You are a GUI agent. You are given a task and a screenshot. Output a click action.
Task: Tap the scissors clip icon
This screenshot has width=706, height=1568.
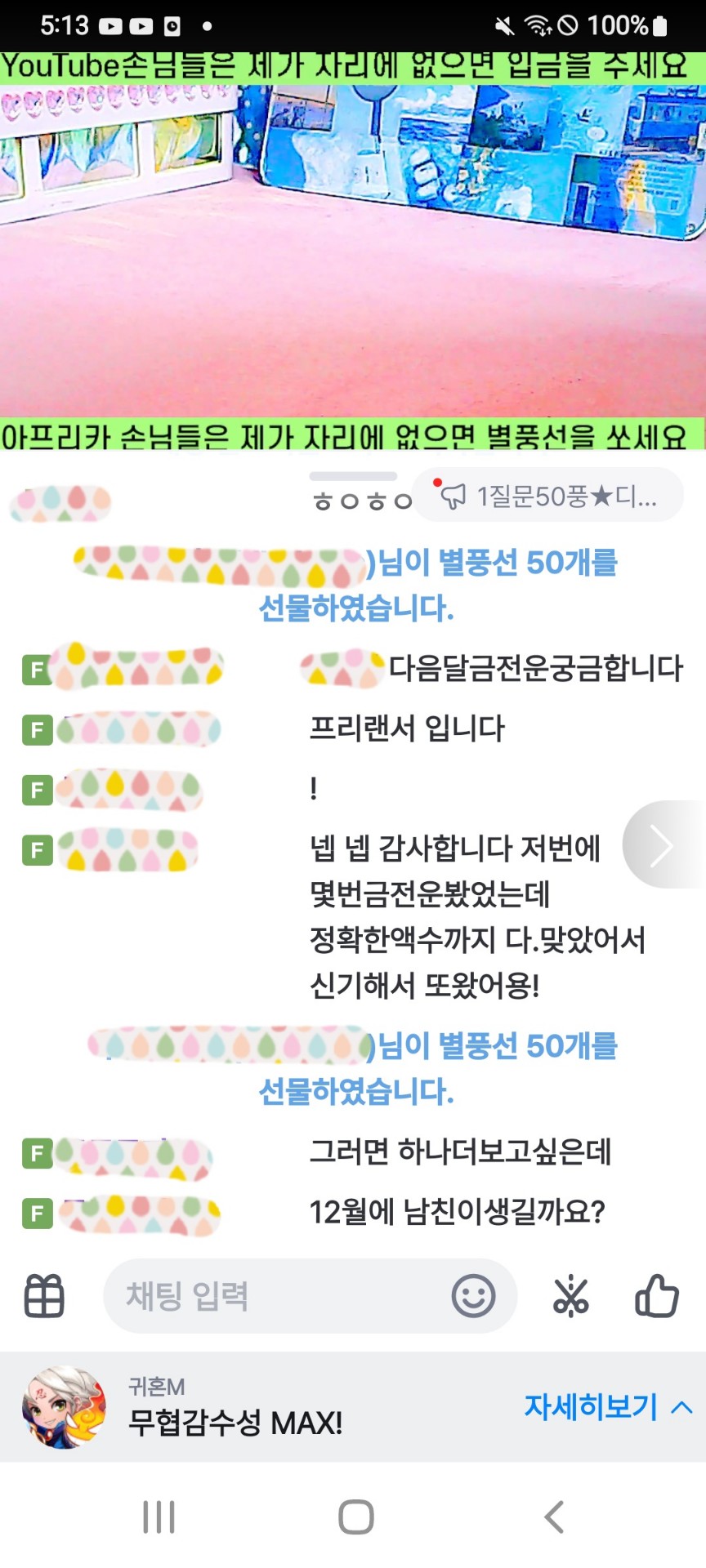(x=570, y=1295)
